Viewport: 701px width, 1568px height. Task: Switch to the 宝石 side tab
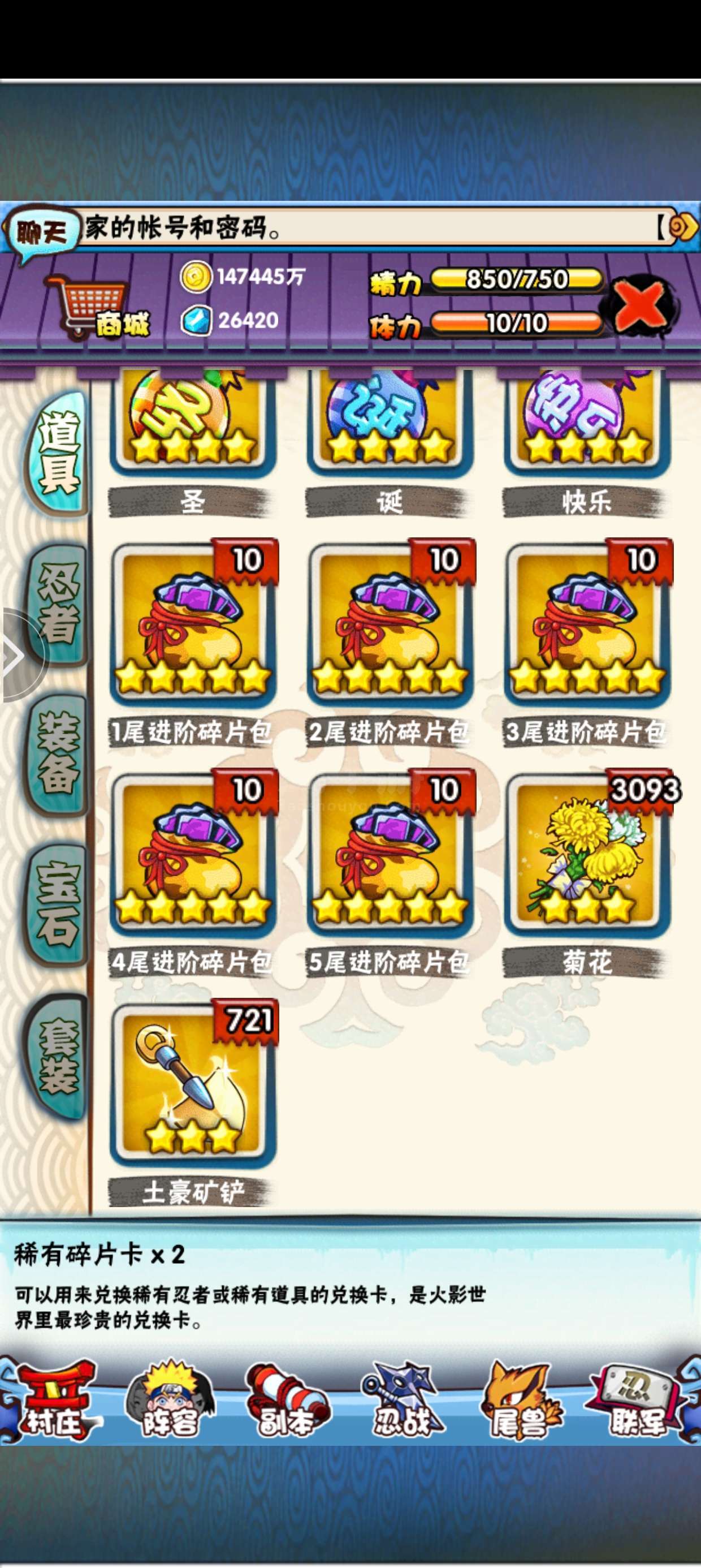click(57, 904)
